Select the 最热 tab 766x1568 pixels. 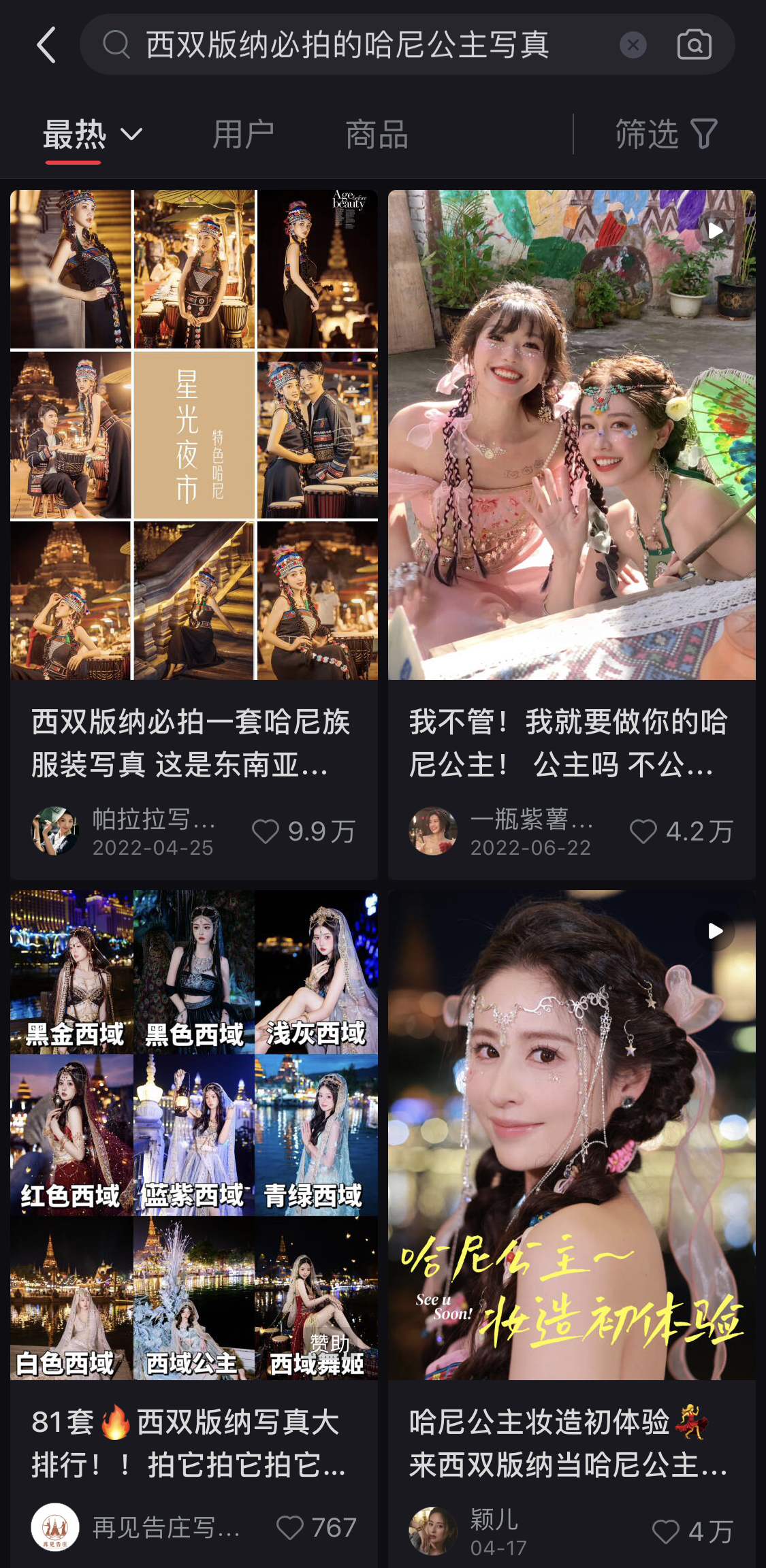click(x=73, y=134)
